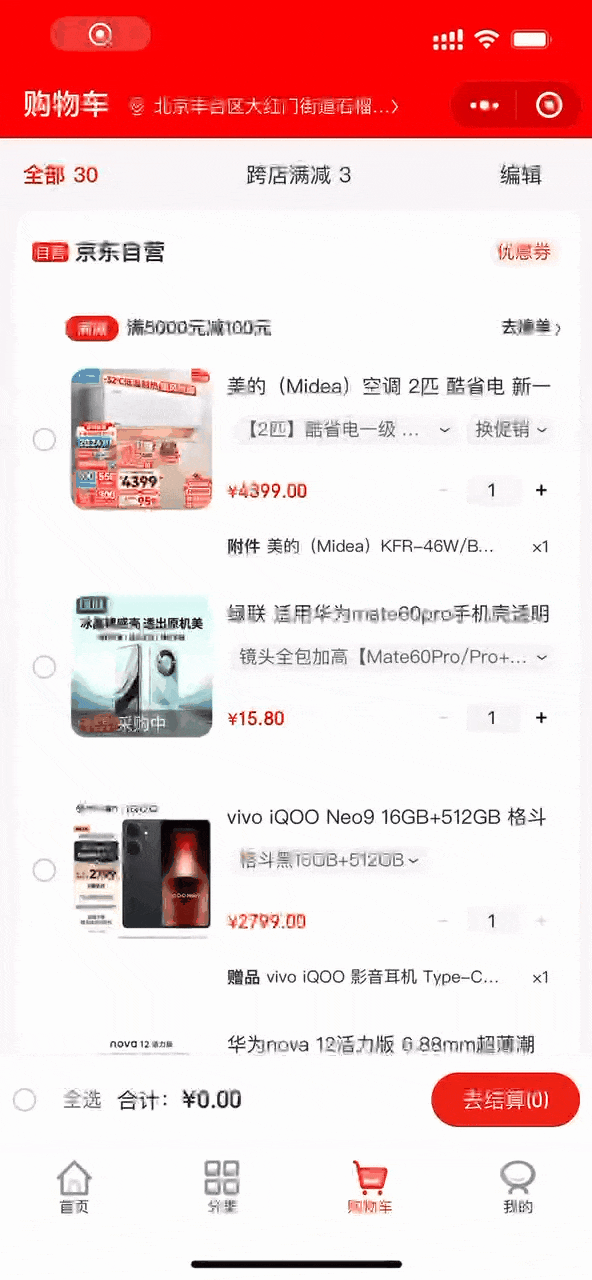
Task: Tap 去凑单 to add more items
Action: (x=531, y=328)
